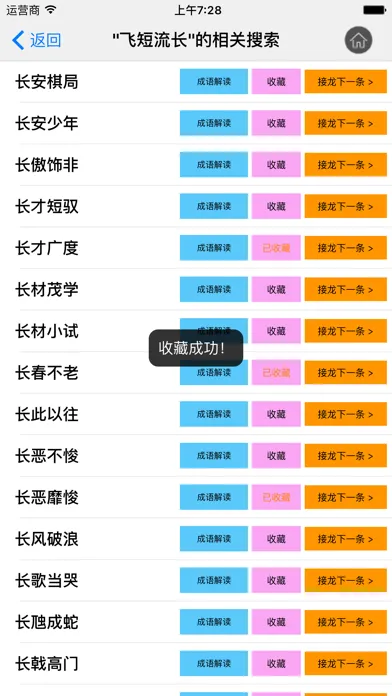392x696 pixels.
Task: Tap 接龙下一条 for 长春不老
Action: [345, 372]
